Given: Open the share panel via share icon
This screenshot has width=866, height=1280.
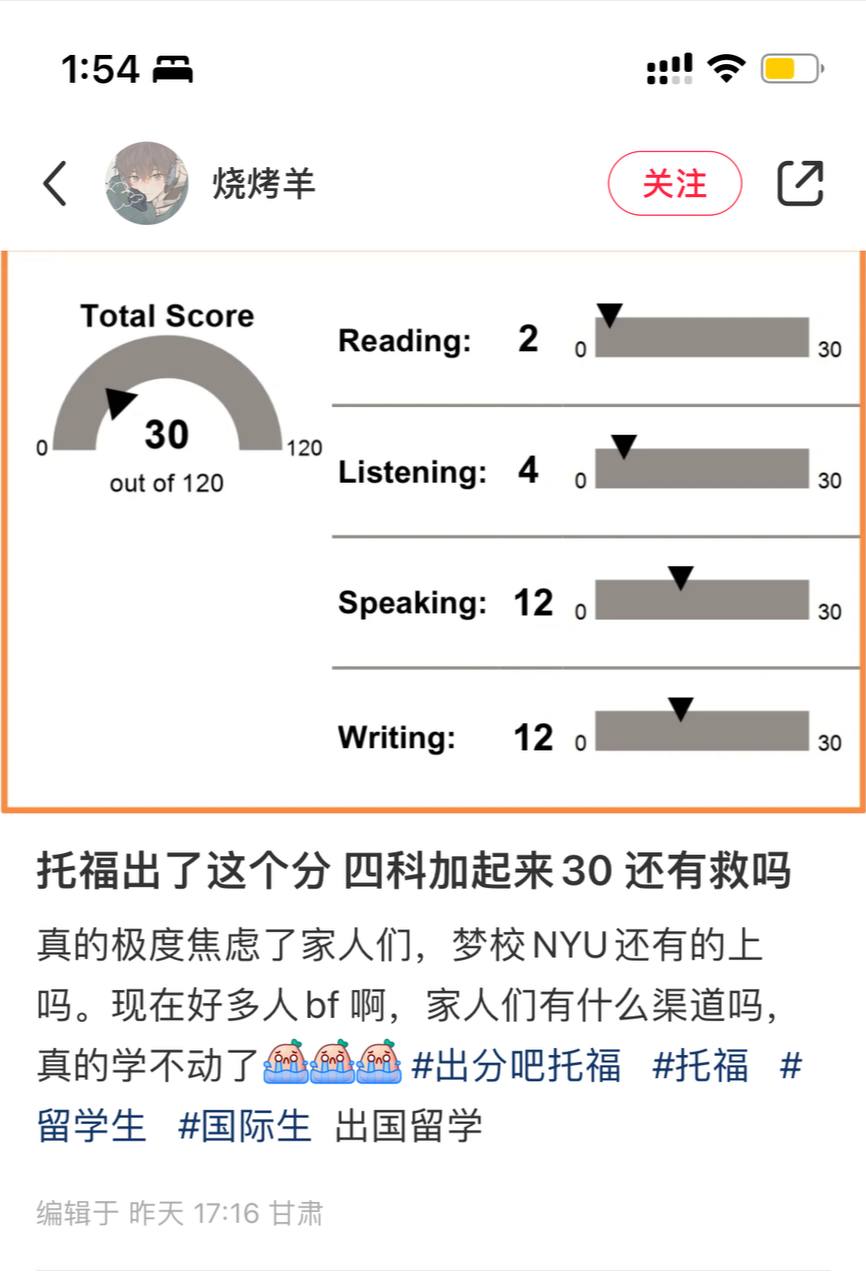Looking at the screenshot, I should 801,185.
